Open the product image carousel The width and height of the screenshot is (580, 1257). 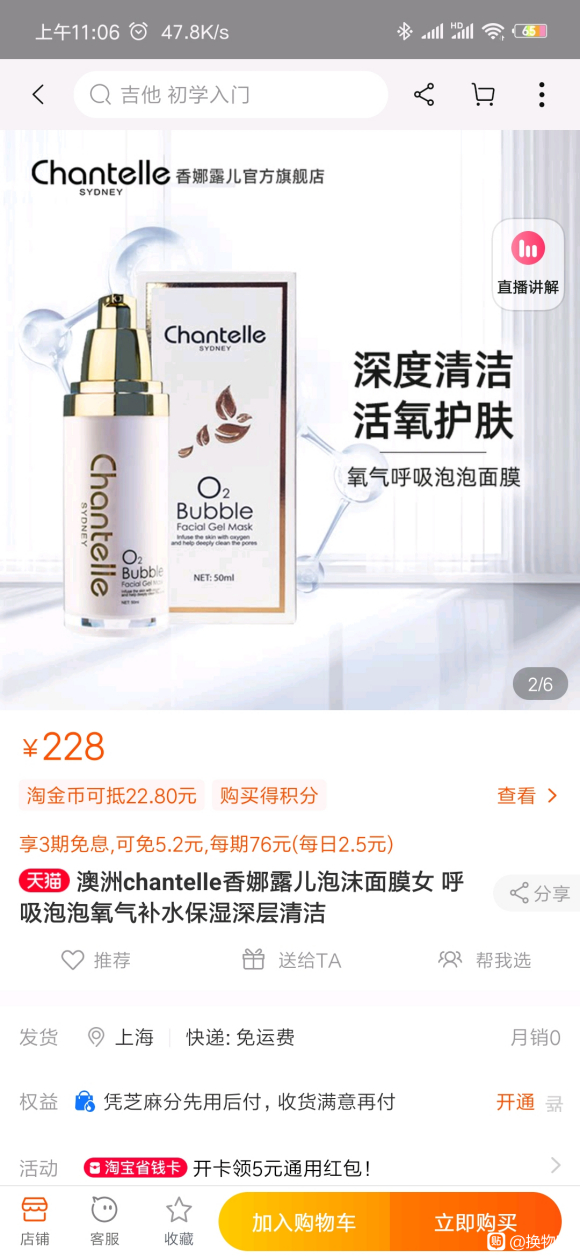(290, 420)
